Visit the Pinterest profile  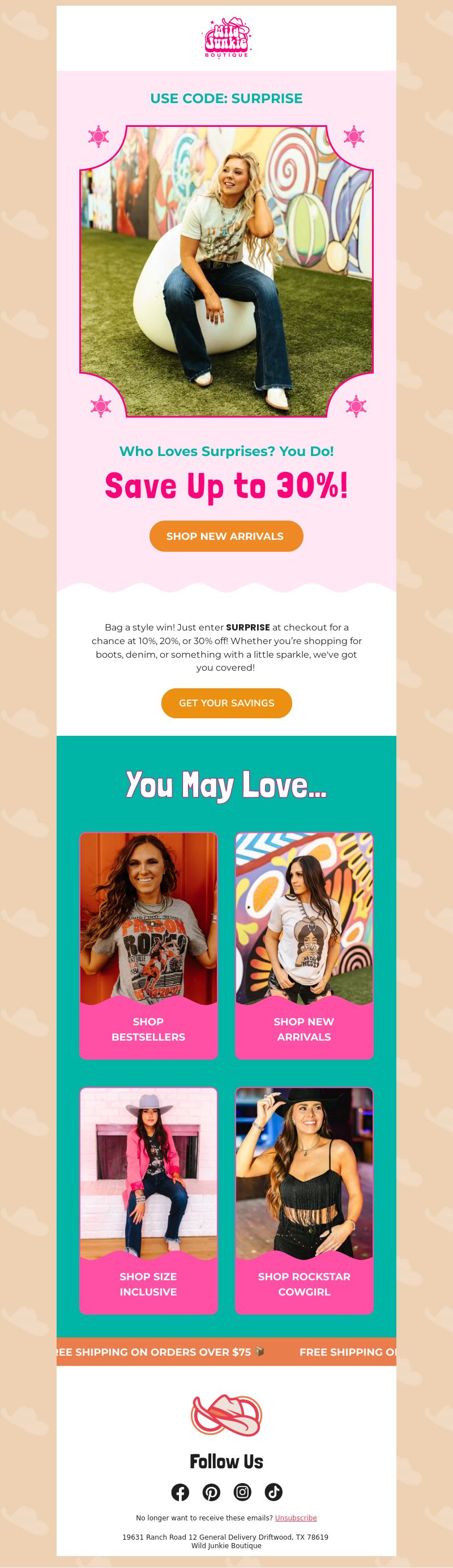click(211, 1492)
